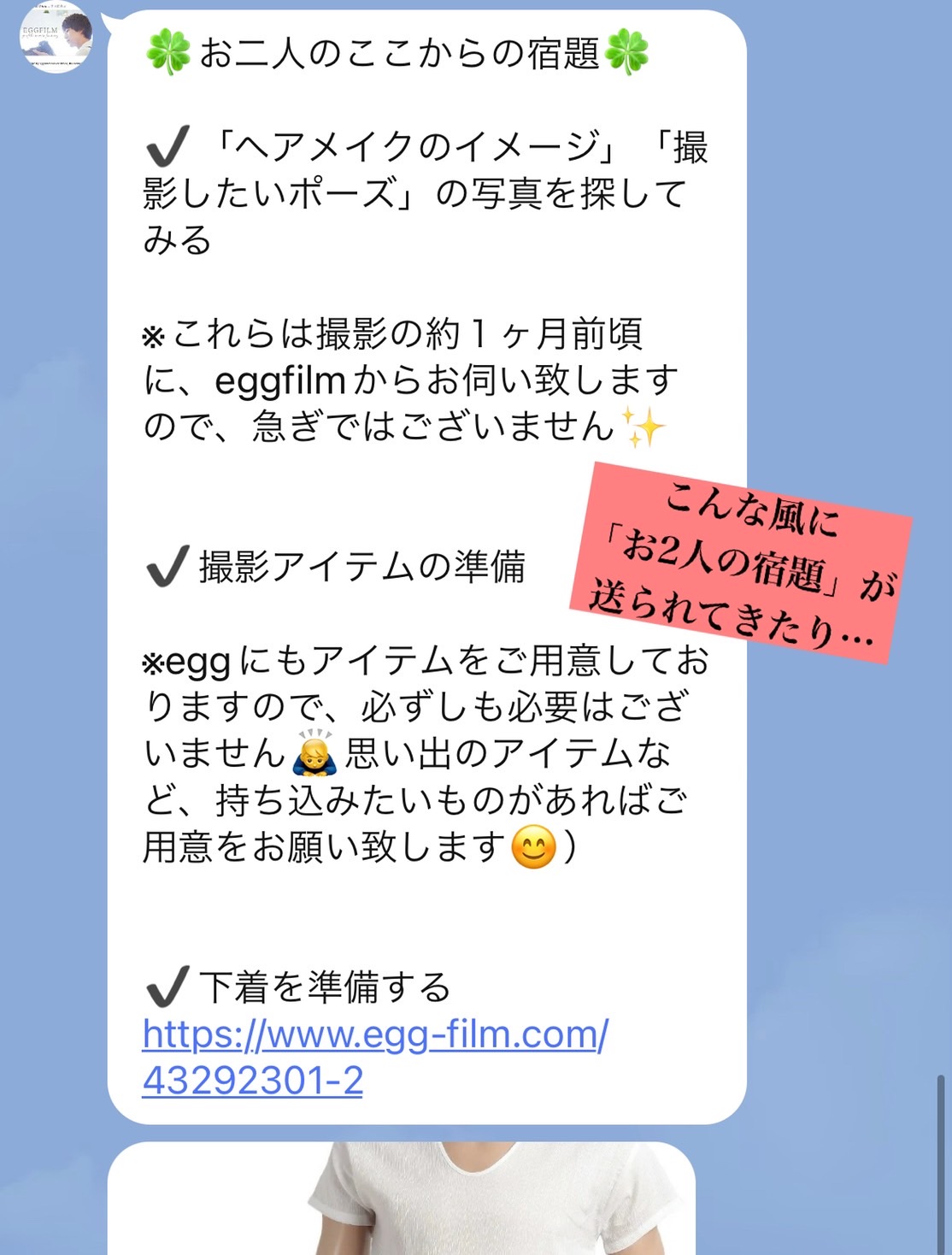Open the EGGFILM sender profile picture

tap(56, 37)
